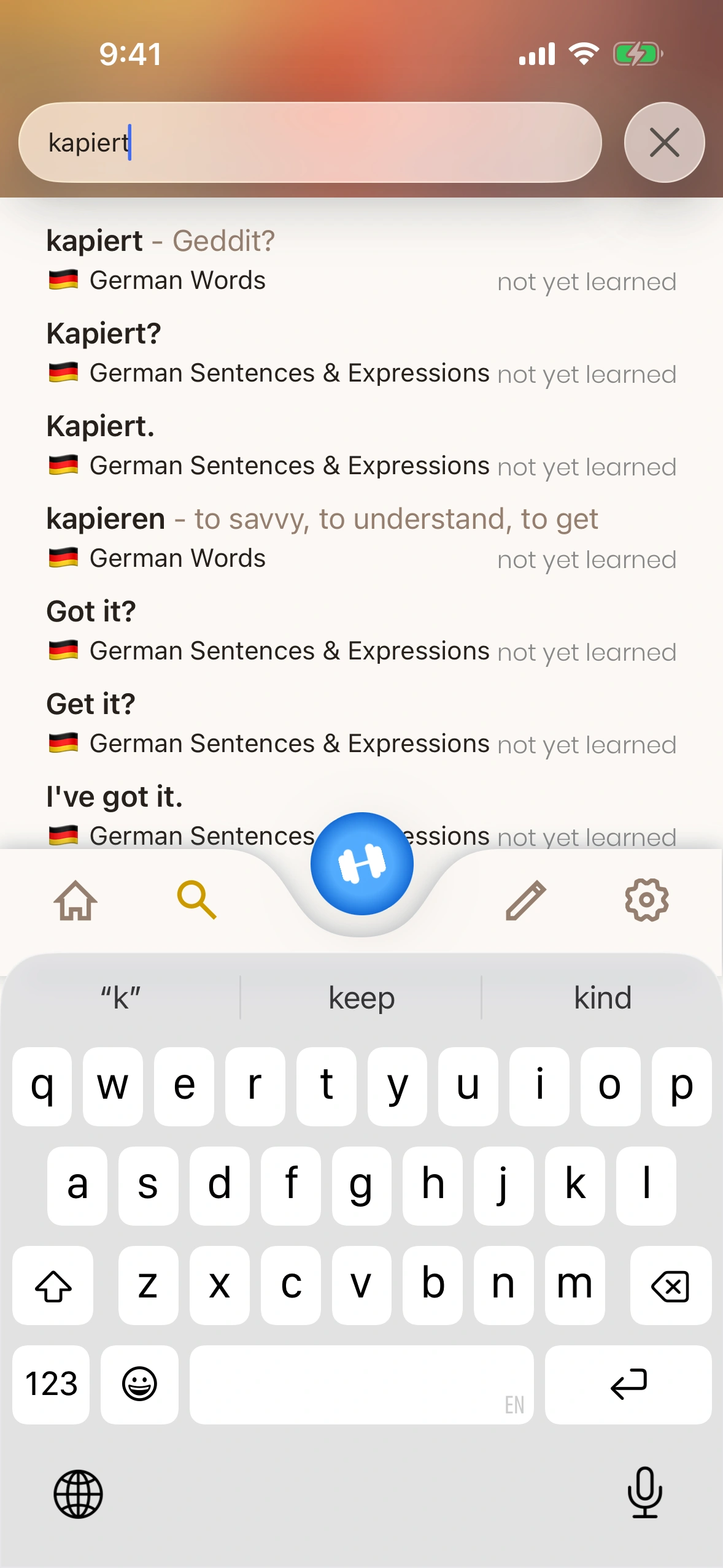723x1568 pixels.
Task: Tap the search field containing "kapiert"
Action: [310, 142]
